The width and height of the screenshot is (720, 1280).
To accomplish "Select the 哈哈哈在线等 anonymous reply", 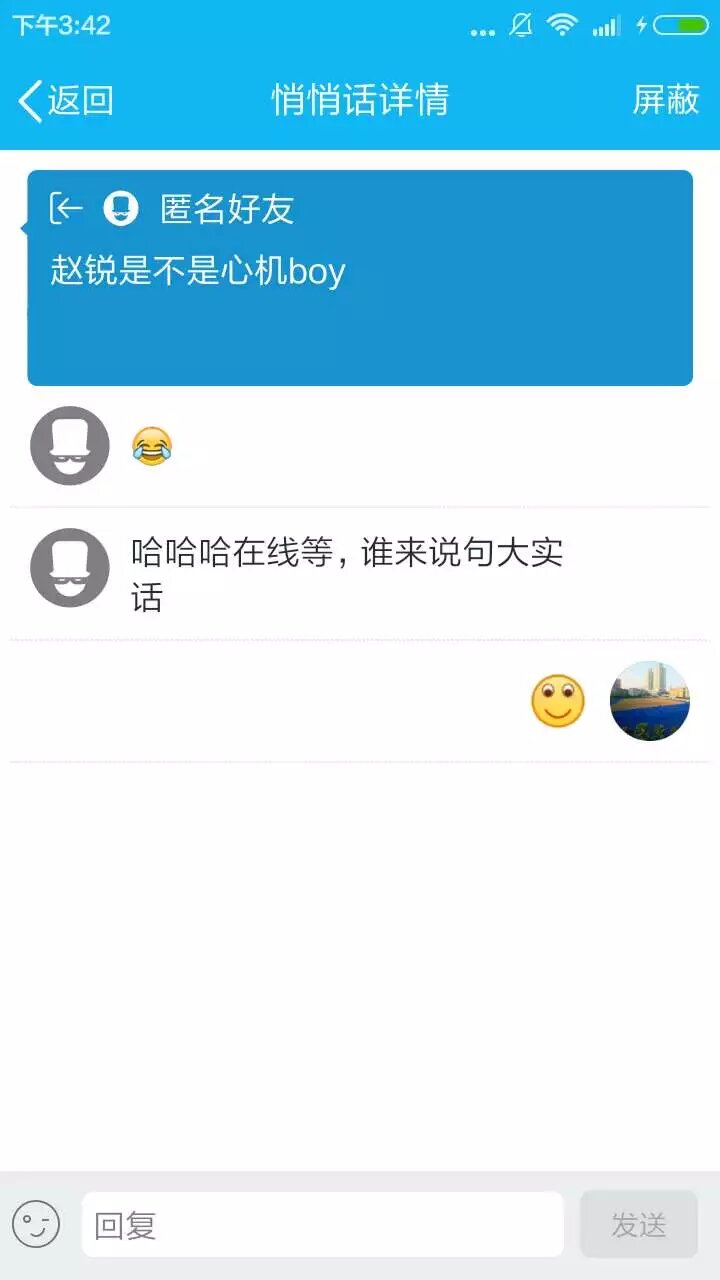I will pyautogui.click(x=346, y=574).
